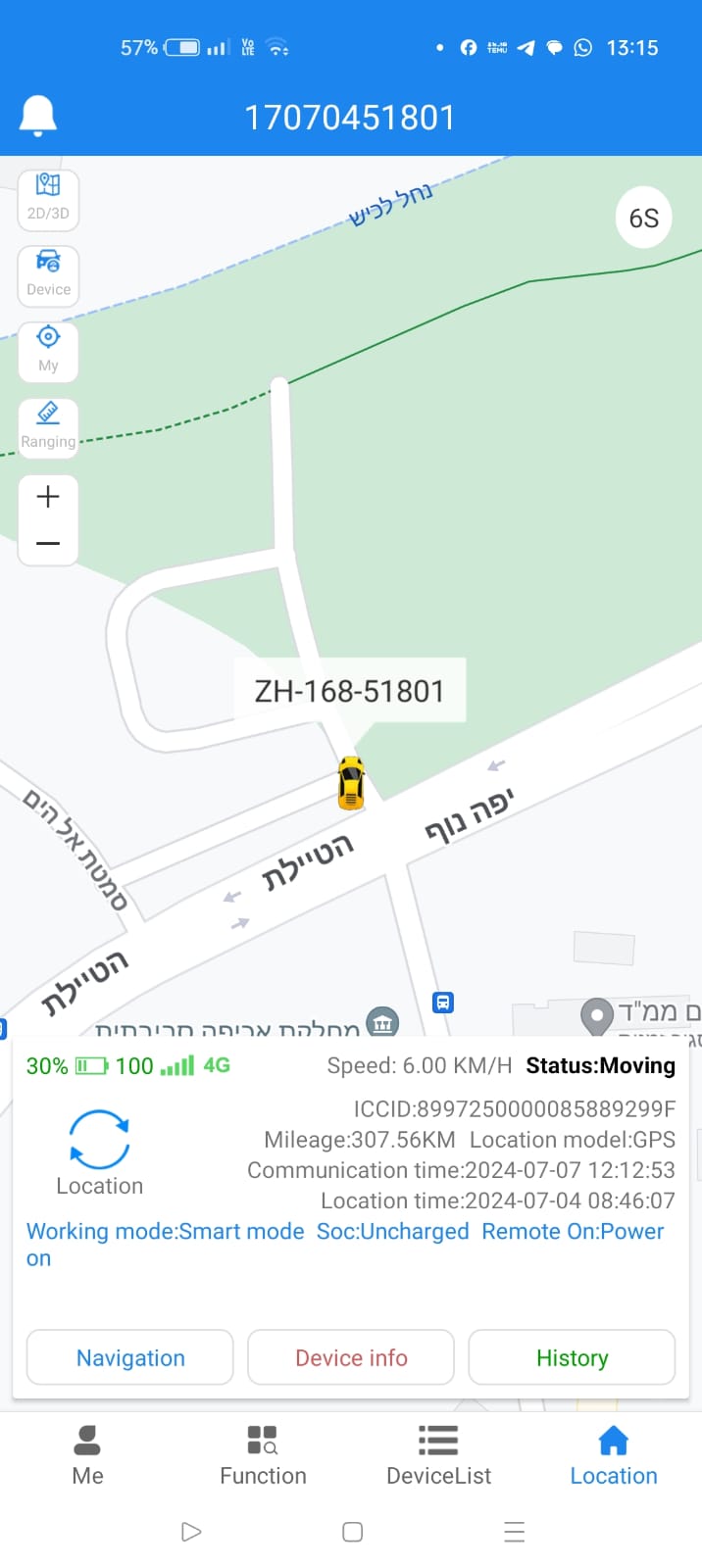Refresh the device Location

[x=99, y=1151]
